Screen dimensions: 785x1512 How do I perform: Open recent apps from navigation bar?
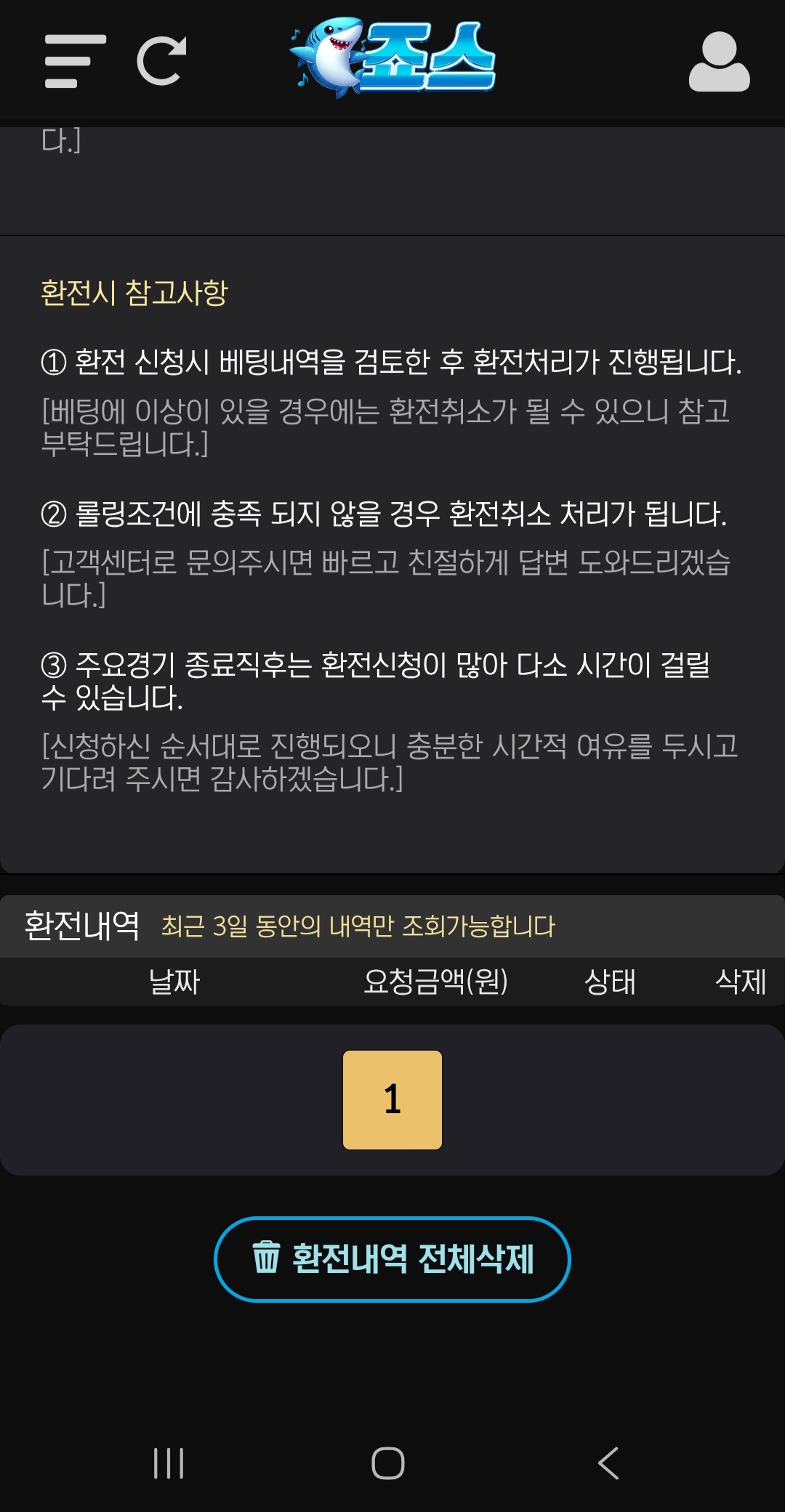pos(169,1463)
